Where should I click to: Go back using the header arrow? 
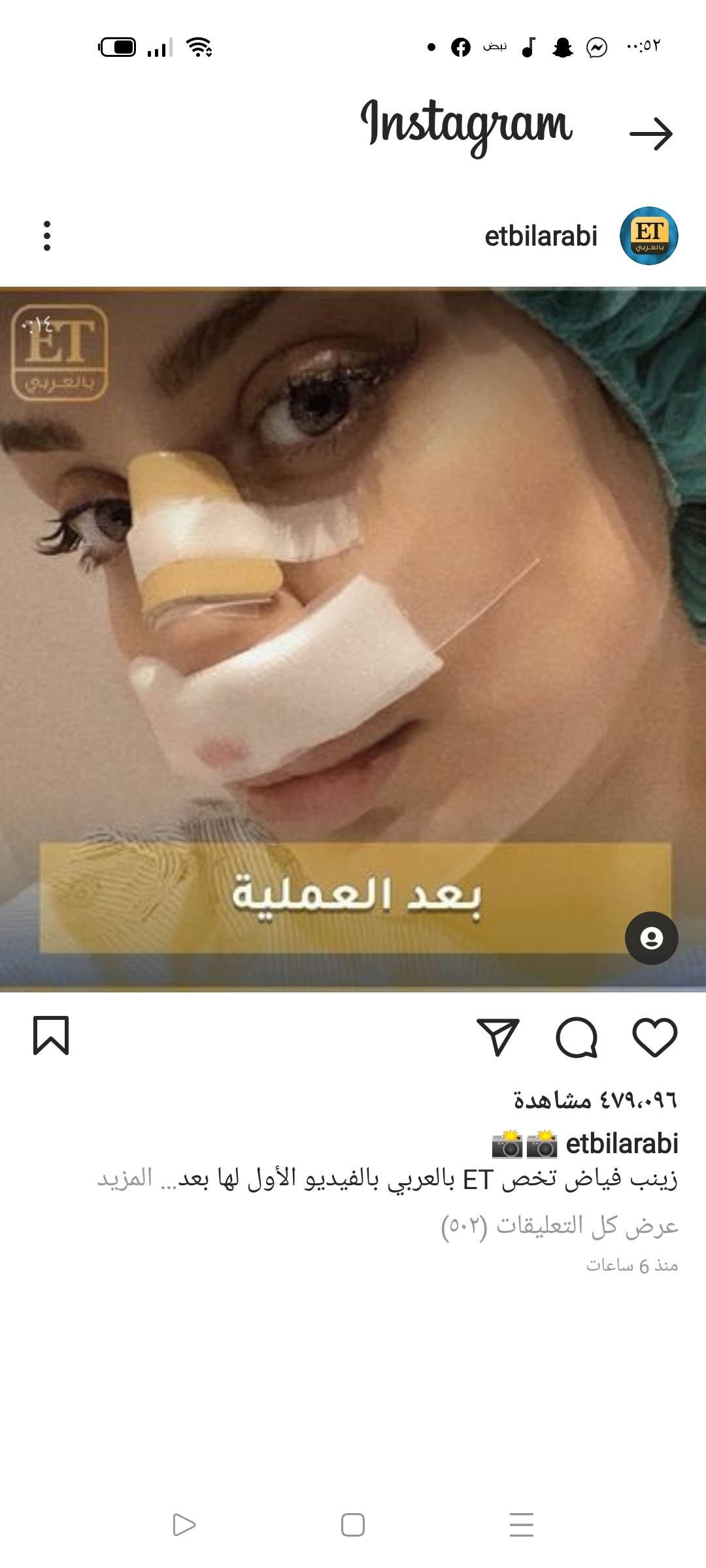pyautogui.click(x=651, y=134)
